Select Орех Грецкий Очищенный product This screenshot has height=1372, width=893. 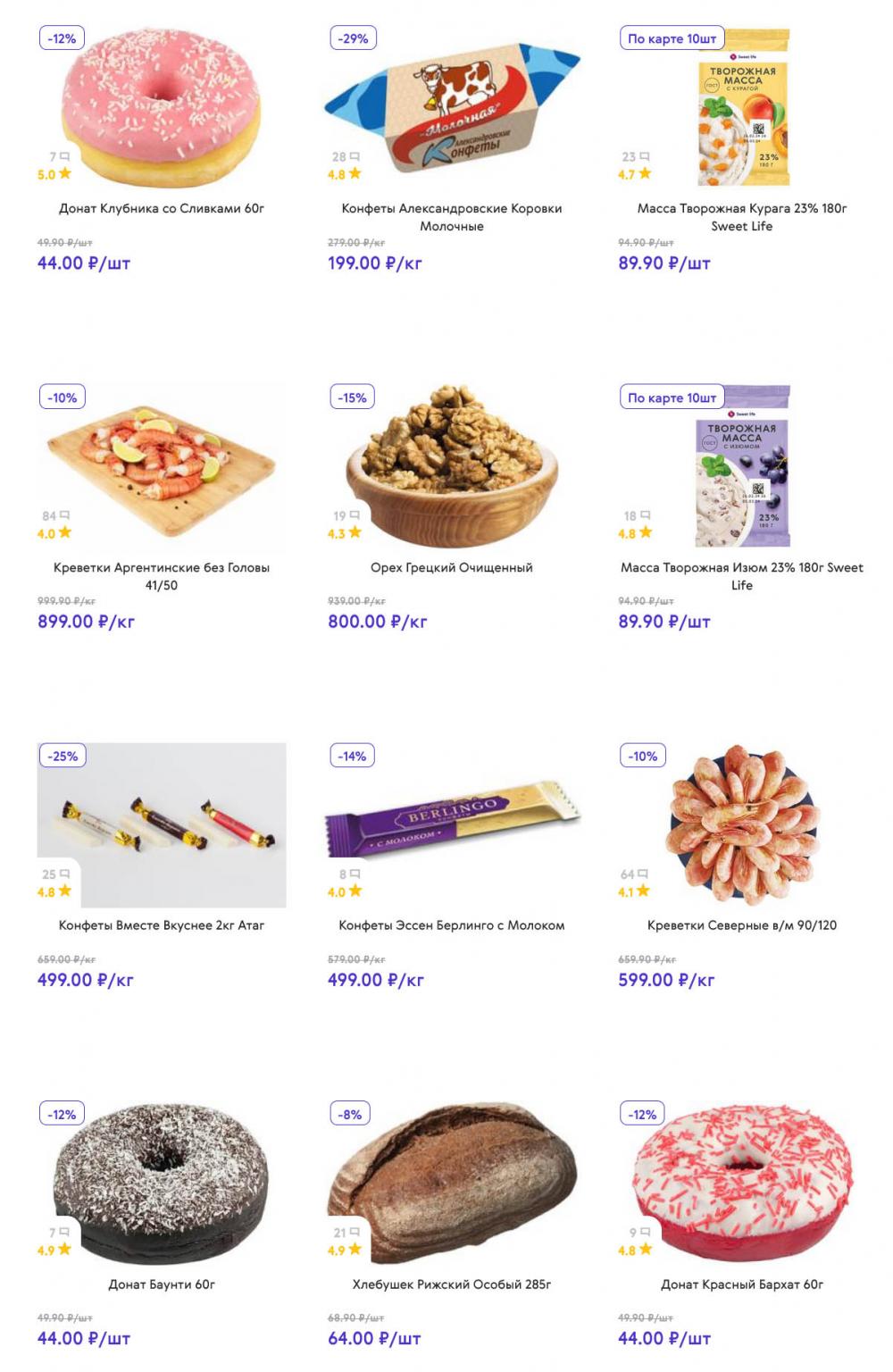pos(451,567)
